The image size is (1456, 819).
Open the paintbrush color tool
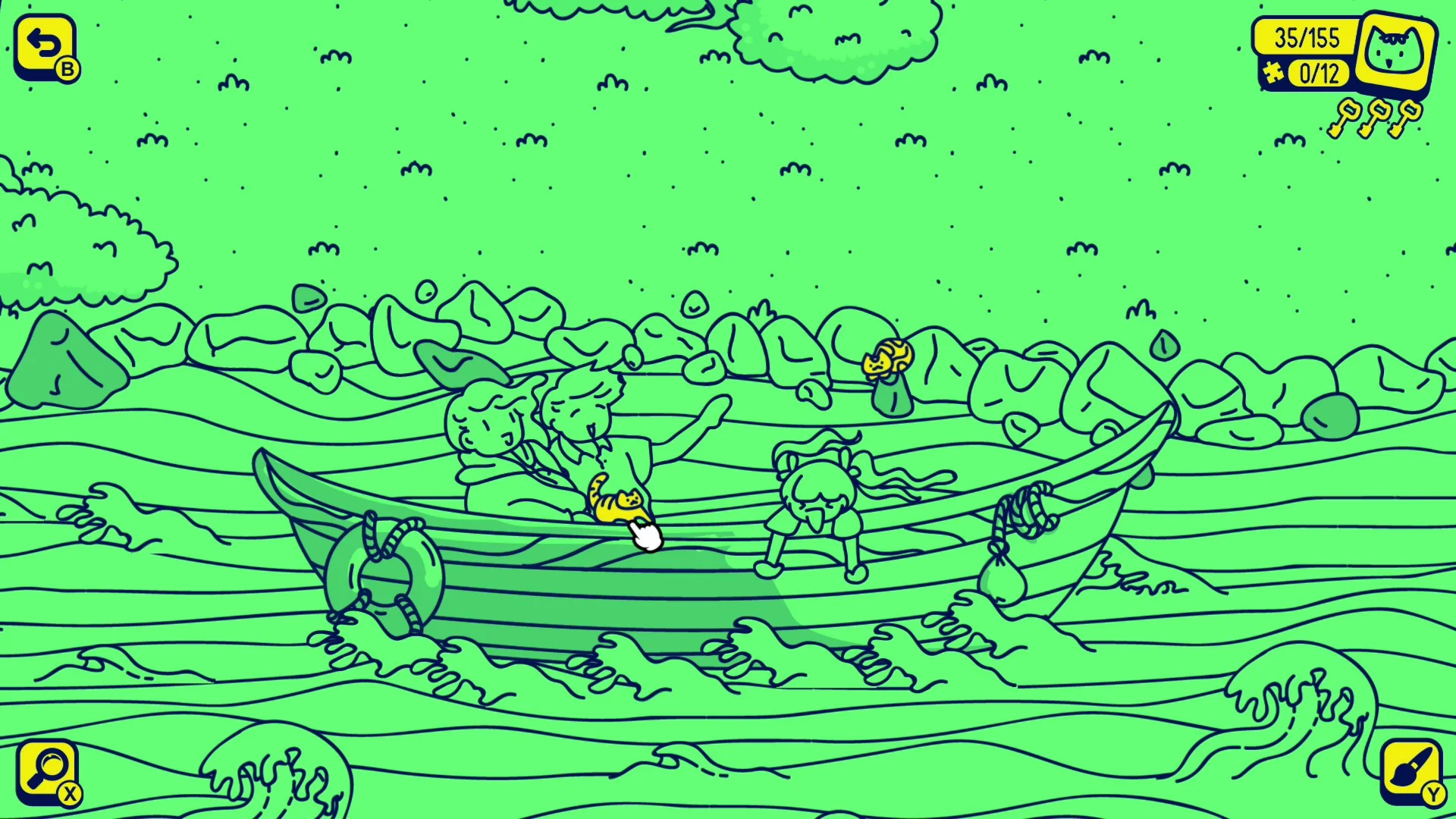pos(1409,771)
